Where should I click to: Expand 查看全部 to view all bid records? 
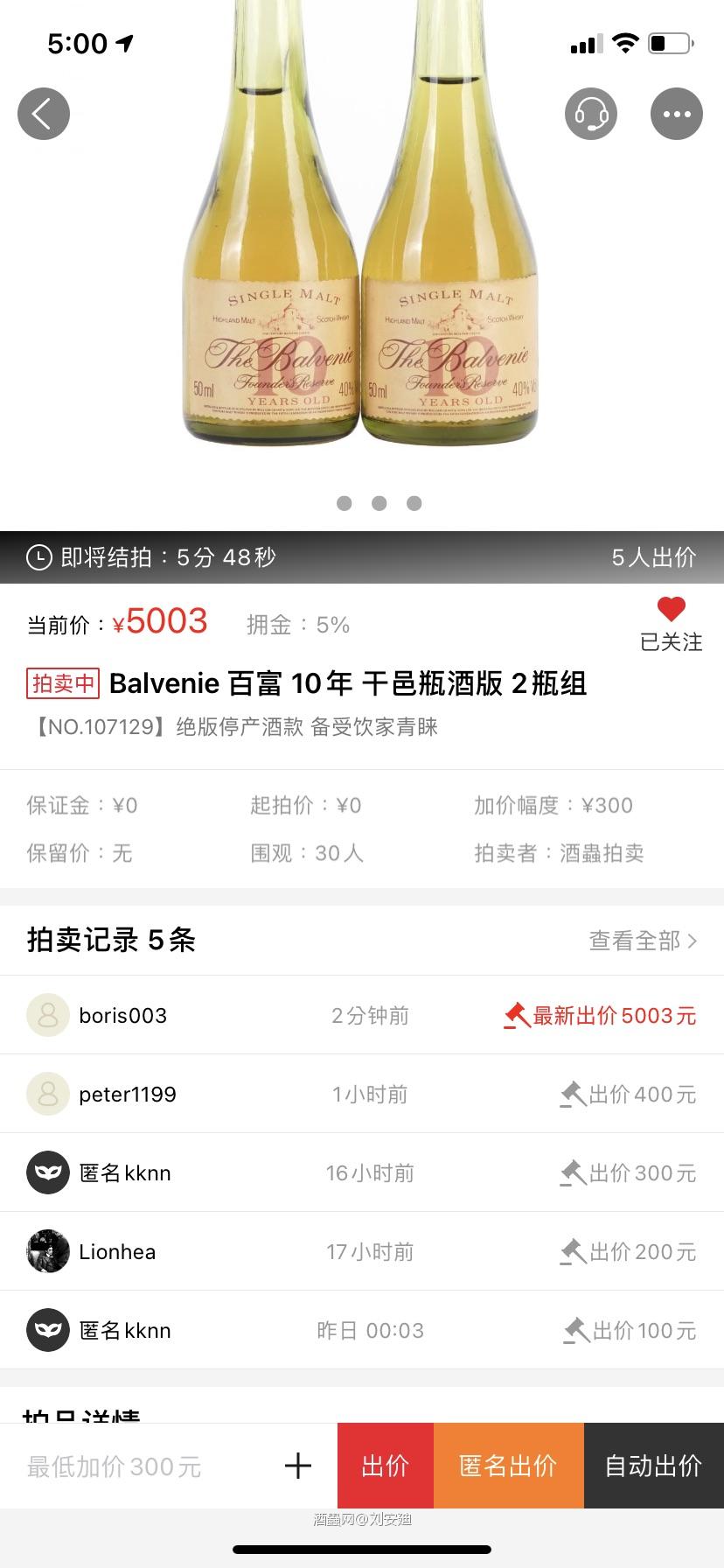pyautogui.click(x=643, y=940)
